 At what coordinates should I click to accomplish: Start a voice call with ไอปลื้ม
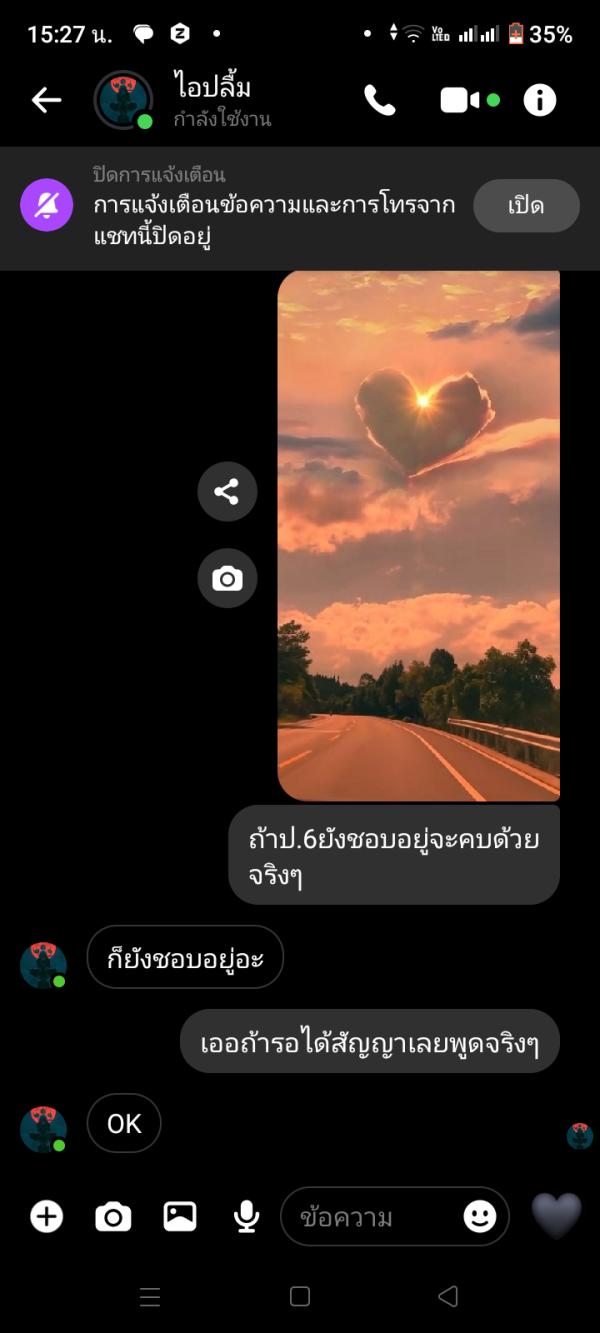pos(380,100)
